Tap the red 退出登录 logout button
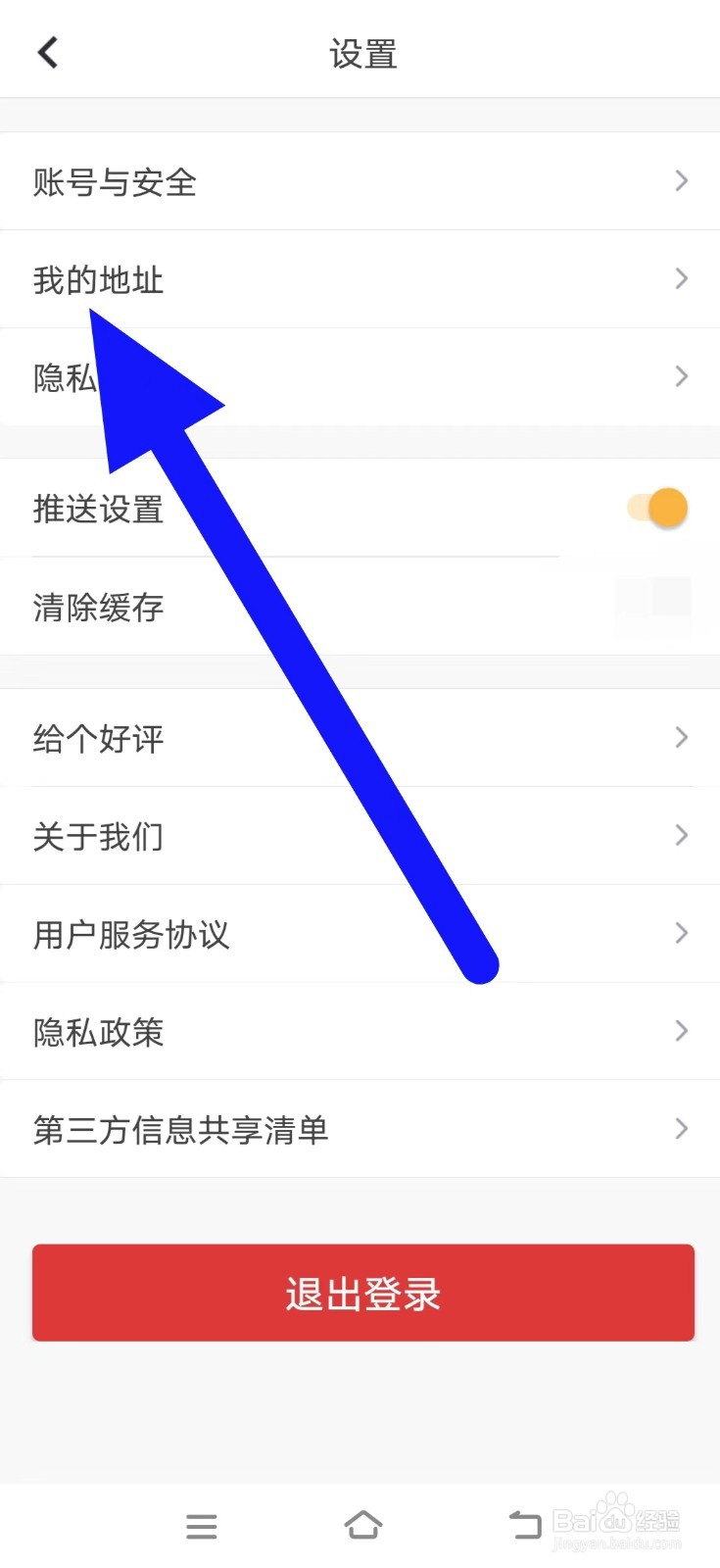Viewport: 720px width, 1568px height. pos(362,1293)
